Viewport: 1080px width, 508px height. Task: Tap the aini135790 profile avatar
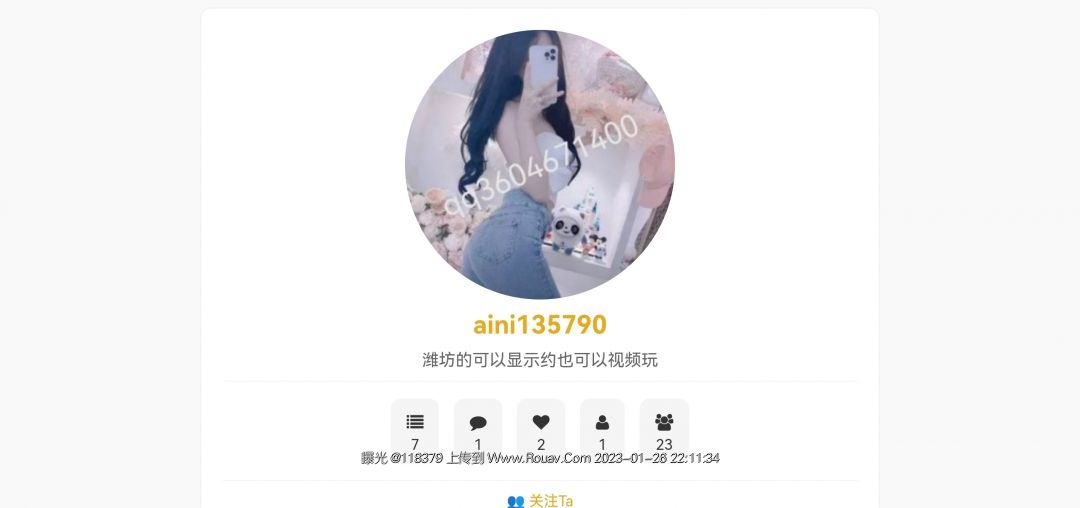(x=540, y=164)
